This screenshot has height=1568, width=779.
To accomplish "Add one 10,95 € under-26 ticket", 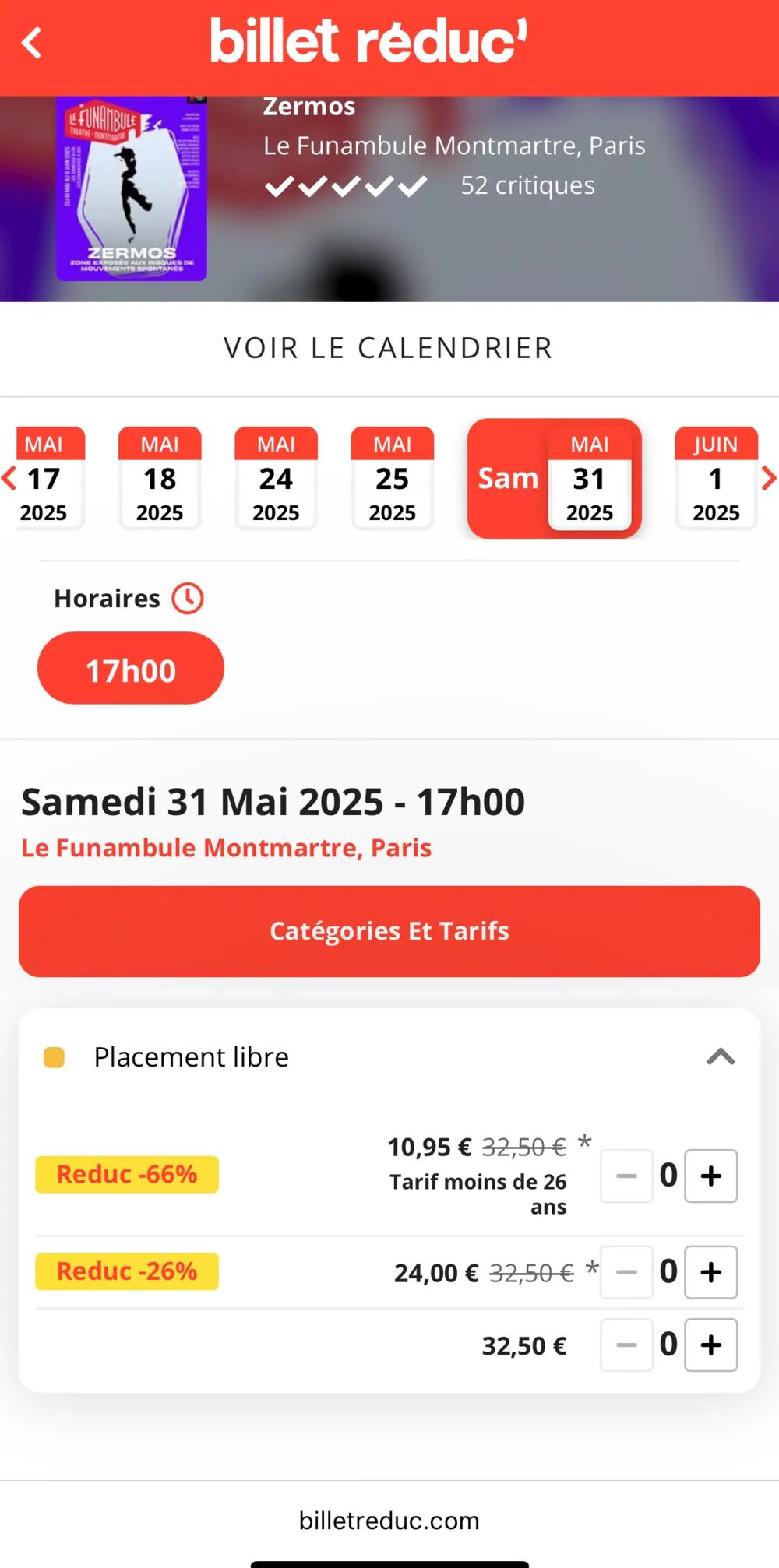I will [x=710, y=1176].
